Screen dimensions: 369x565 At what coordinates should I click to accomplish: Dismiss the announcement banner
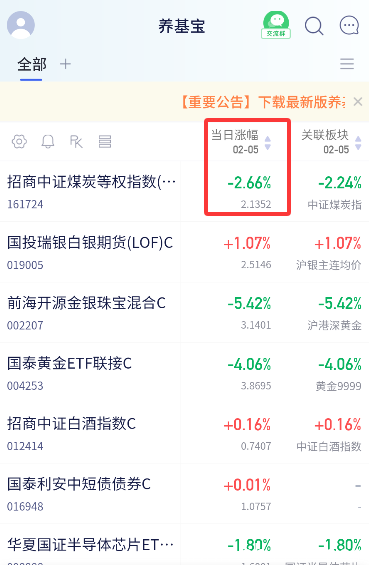pyautogui.click(x=358, y=102)
